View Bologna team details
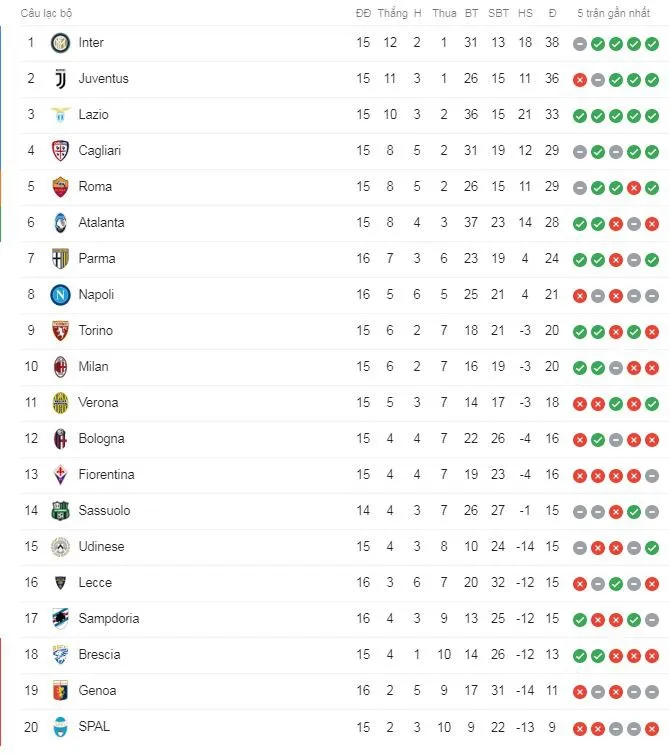 [x=101, y=439]
